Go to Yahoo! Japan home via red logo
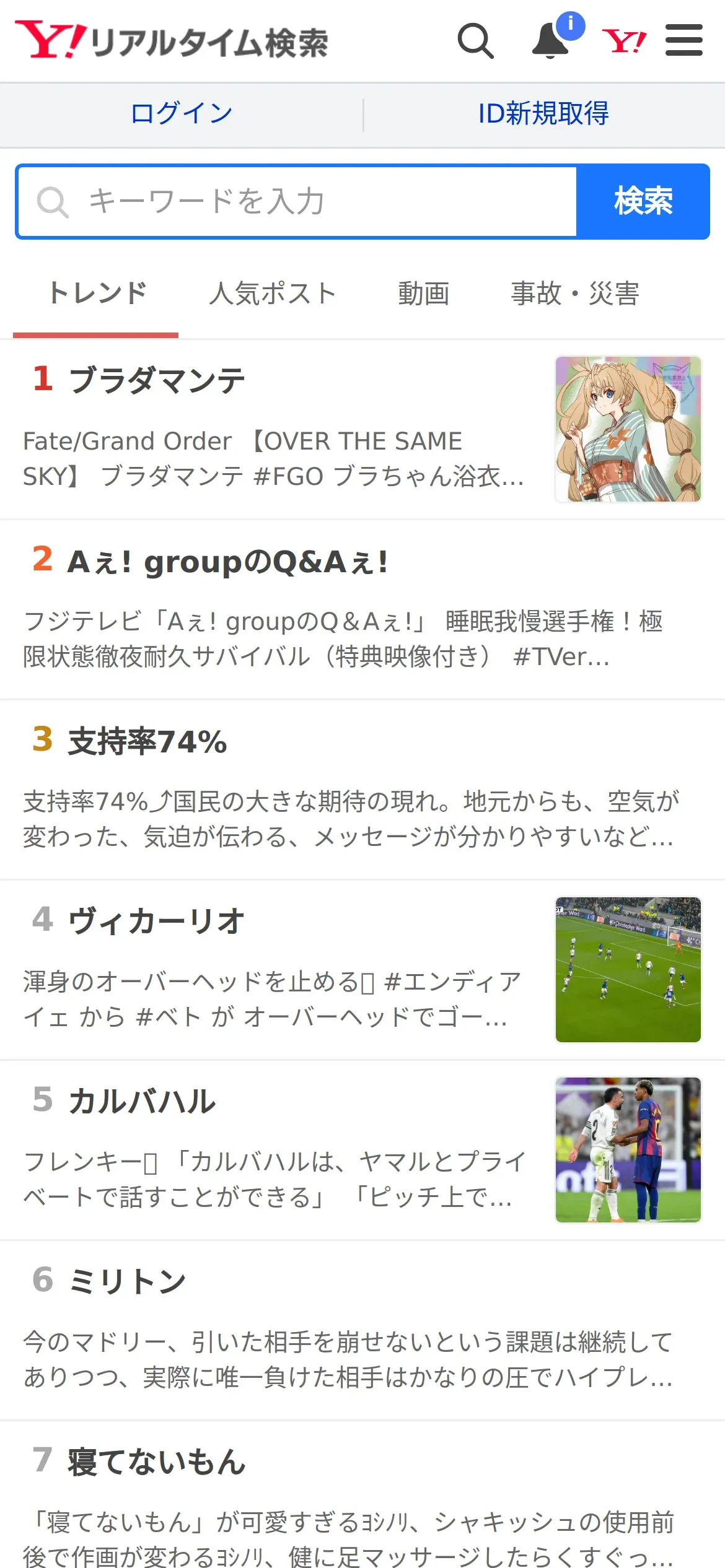The height and width of the screenshot is (1568, 725). point(624,41)
